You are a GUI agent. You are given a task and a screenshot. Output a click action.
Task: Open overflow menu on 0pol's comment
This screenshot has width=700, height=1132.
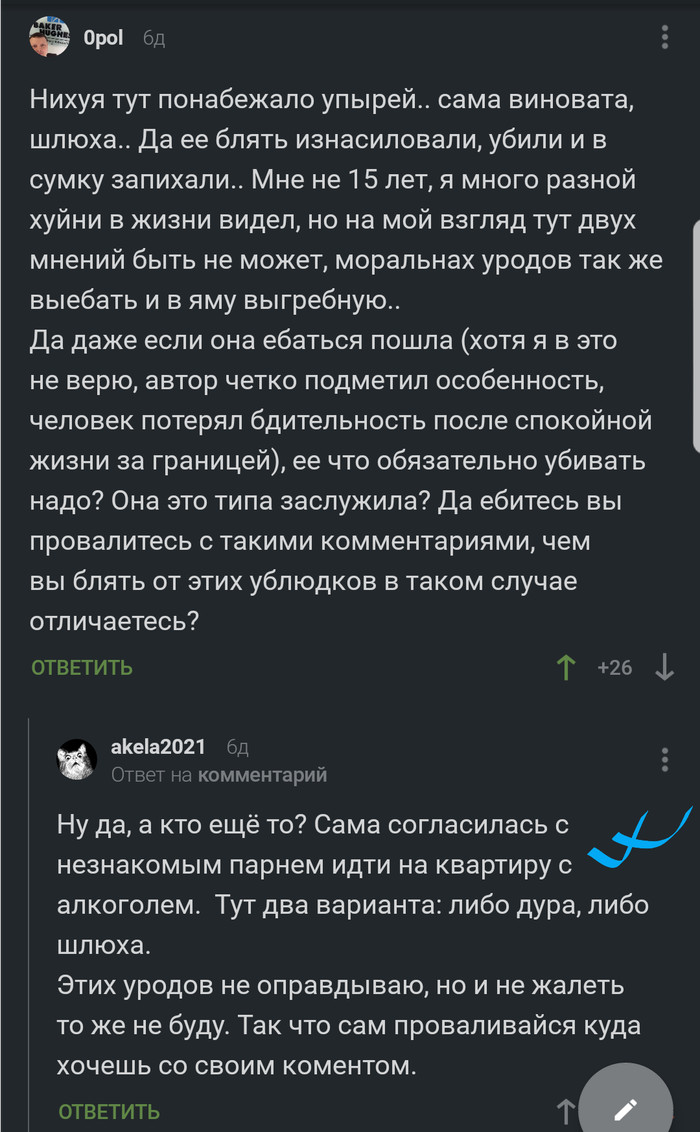pos(665,39)
